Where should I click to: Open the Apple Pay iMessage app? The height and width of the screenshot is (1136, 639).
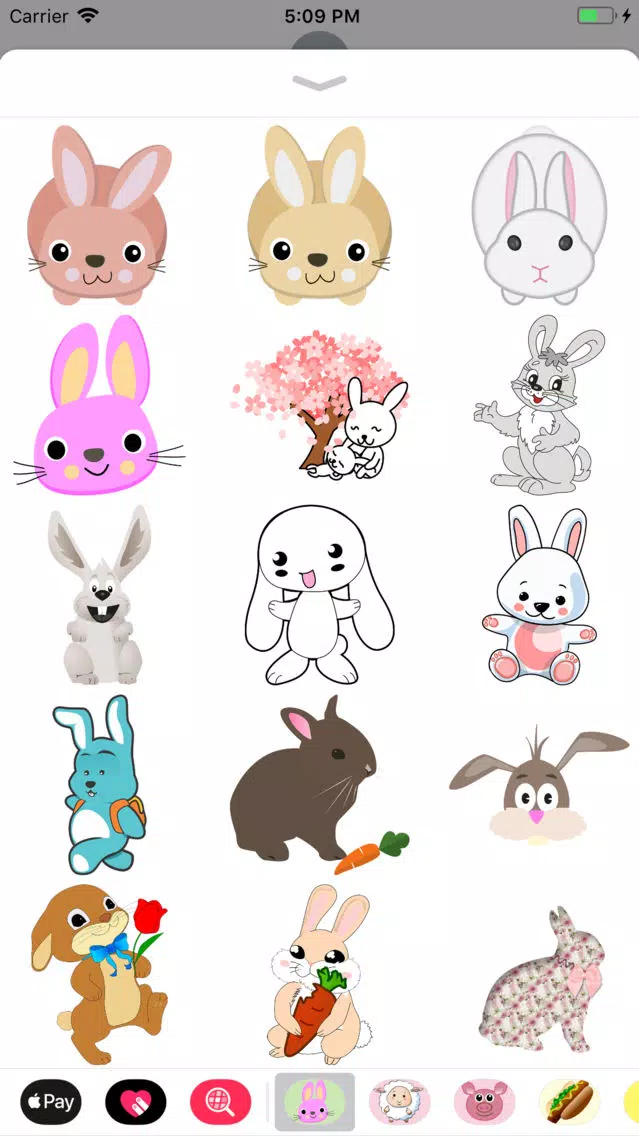[x=51, y=1102]
